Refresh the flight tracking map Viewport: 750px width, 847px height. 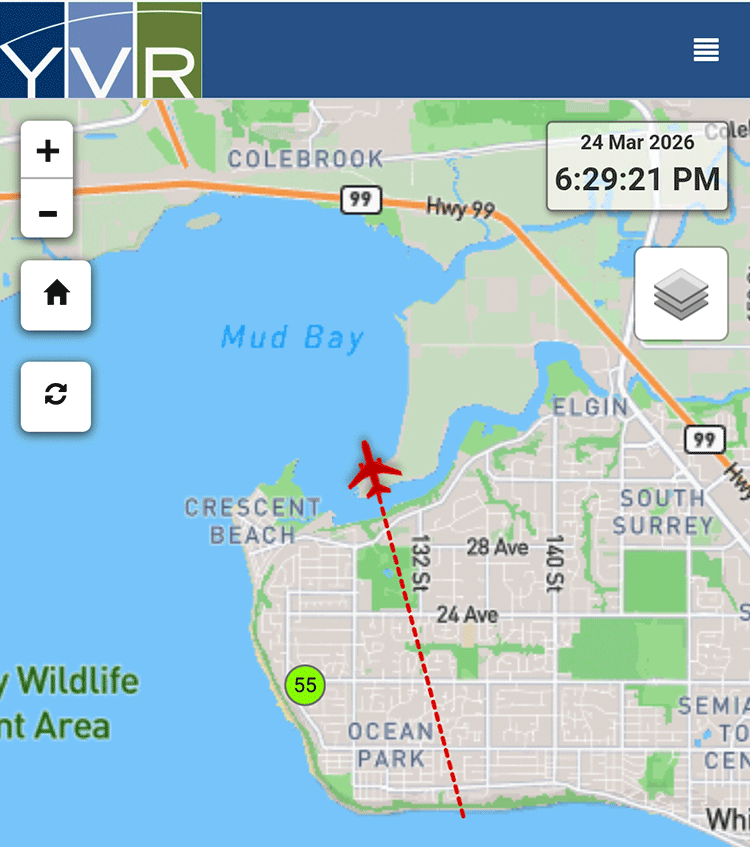click(x=56, y=396)
